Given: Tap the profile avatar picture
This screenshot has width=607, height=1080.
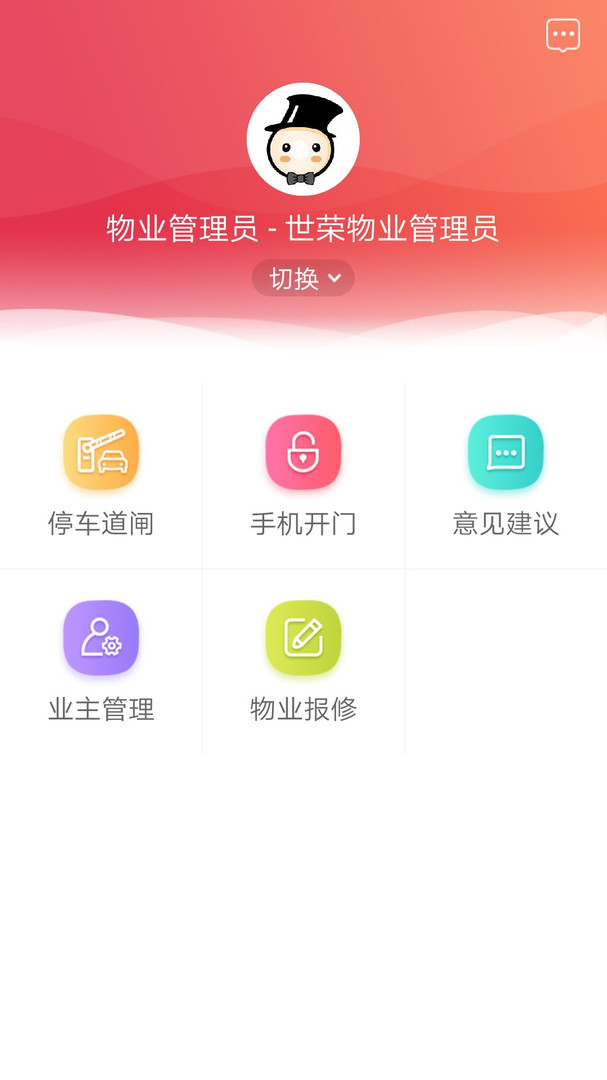Looking at the screenshot, I should (303, 140).
